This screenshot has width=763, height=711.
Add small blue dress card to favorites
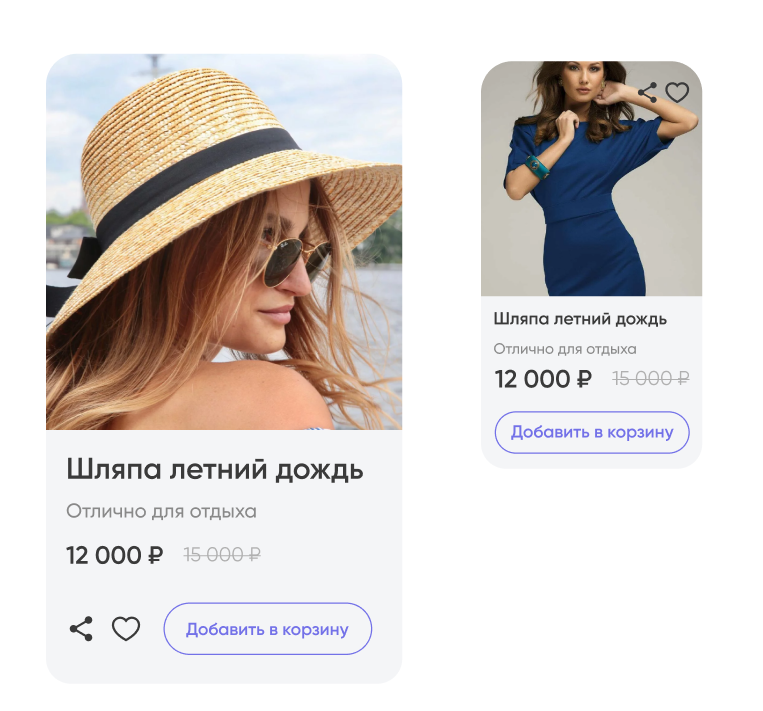point(677,93)
